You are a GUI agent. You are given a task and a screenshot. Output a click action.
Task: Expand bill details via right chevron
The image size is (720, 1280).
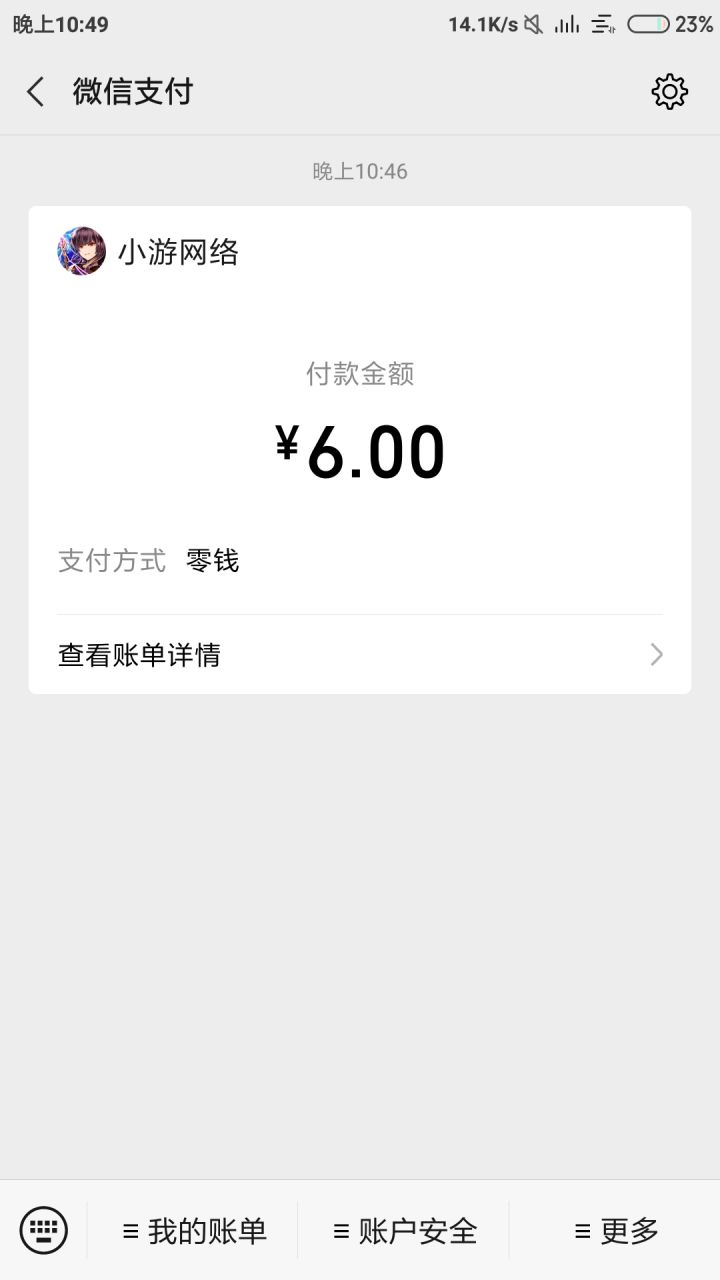(656, 654)
